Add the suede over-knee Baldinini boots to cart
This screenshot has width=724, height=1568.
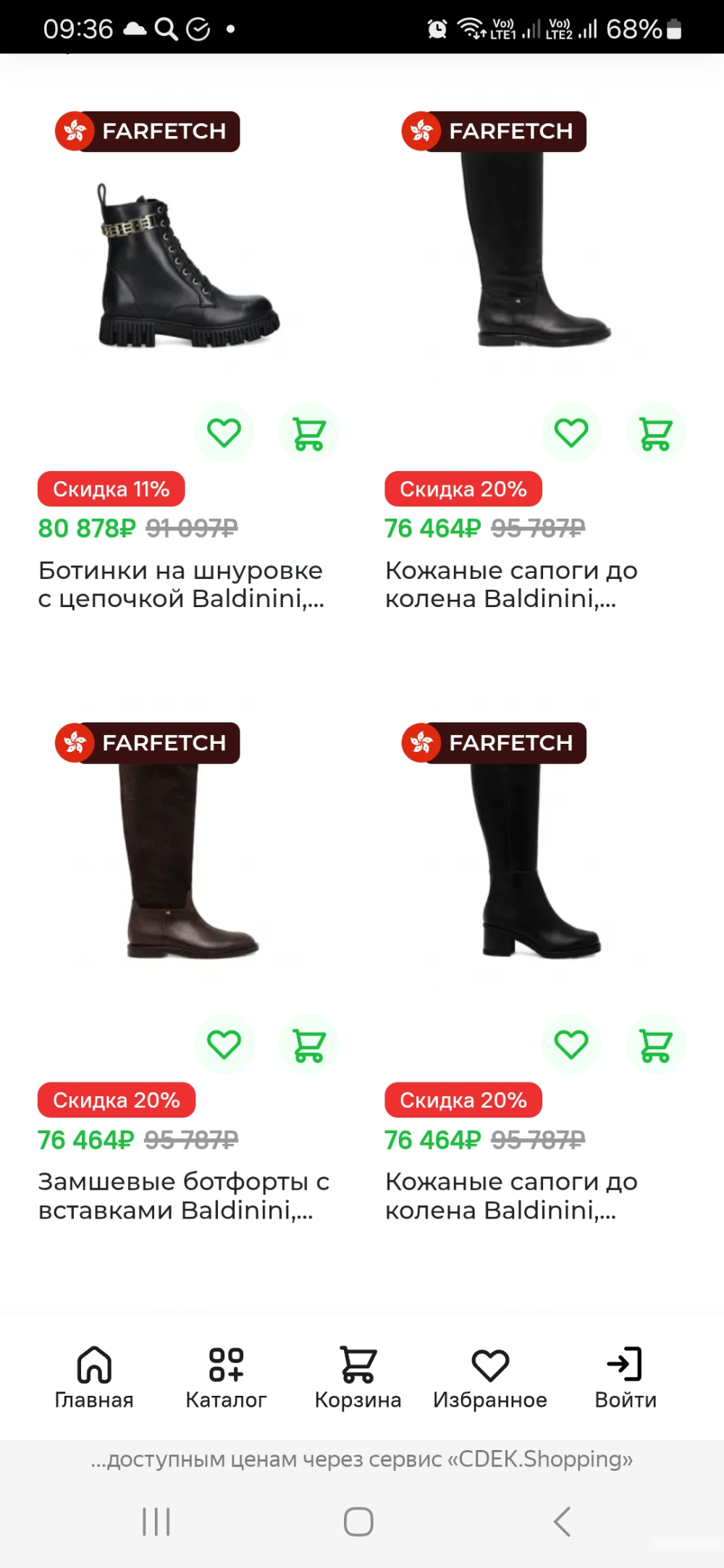[x=308, y=1042]
